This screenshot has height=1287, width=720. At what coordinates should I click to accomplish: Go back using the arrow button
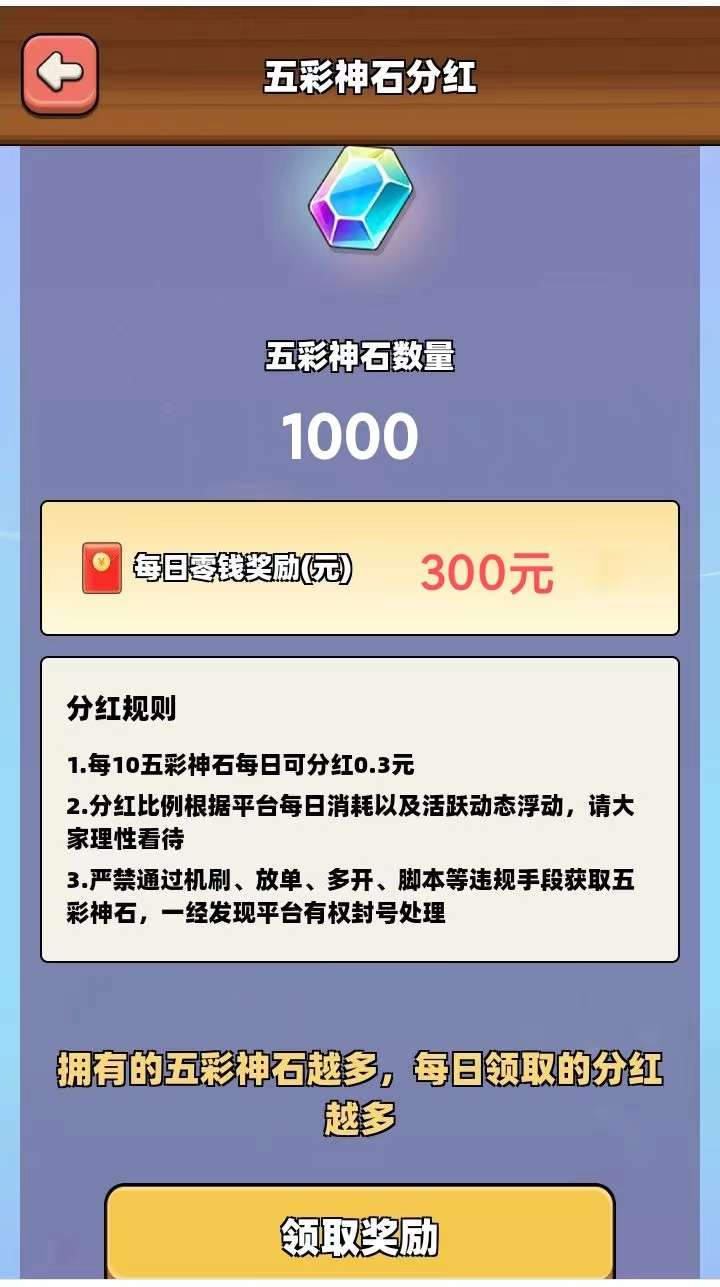coord(60,74)
